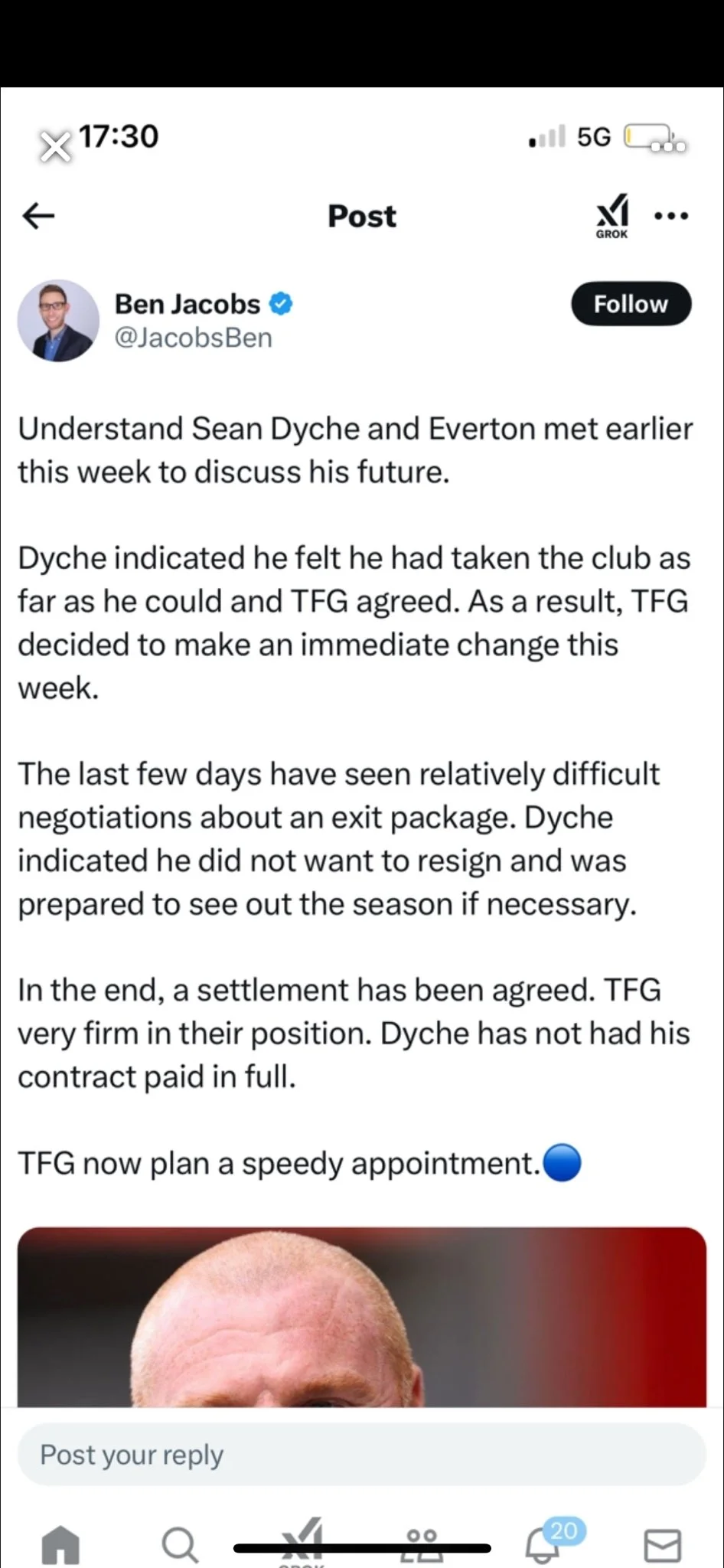Open the photo attached to the post
Viewport: 724px width, 1568px height.
(361, 1317)
